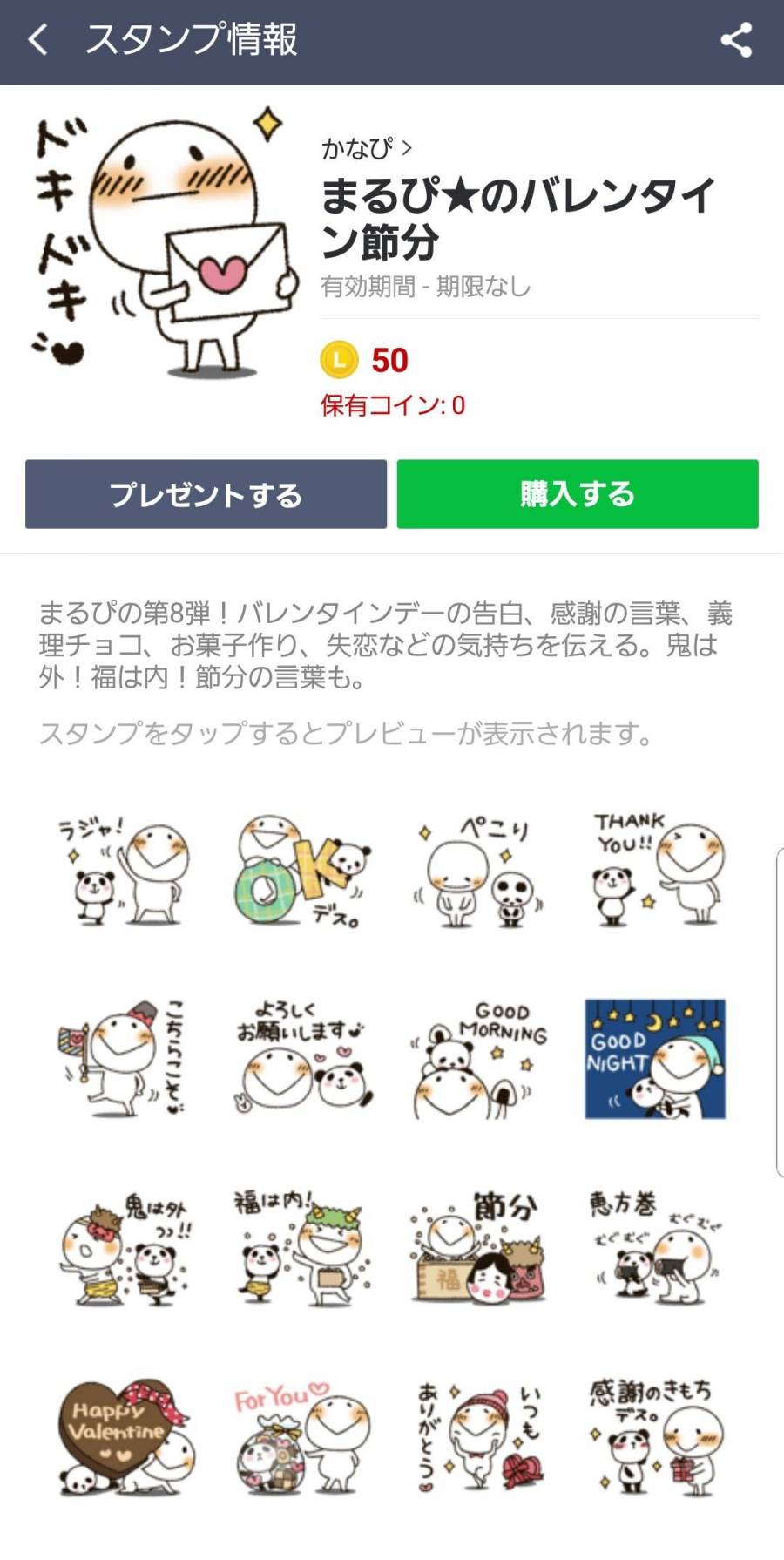Viewport: 784px width, 1560px height.
Task: Go back from スタンプ情報 screen
Action: click(38, 40)
